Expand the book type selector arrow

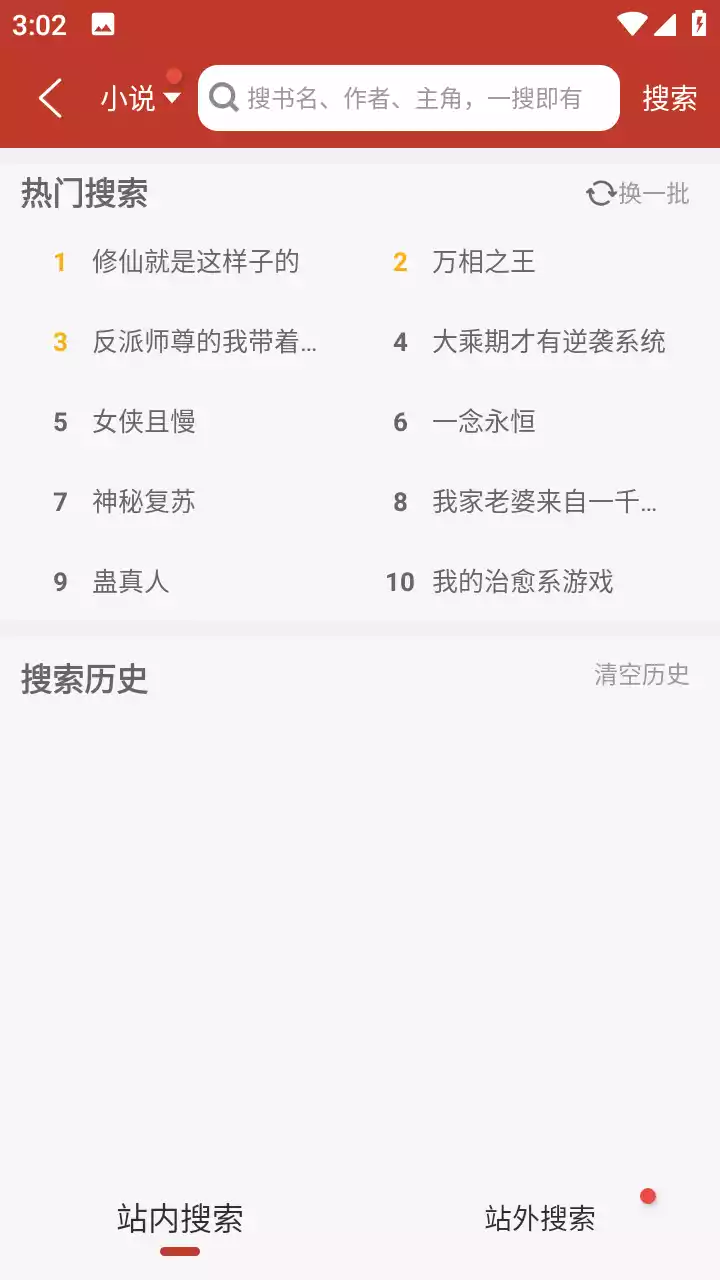(x=173, y=98)
